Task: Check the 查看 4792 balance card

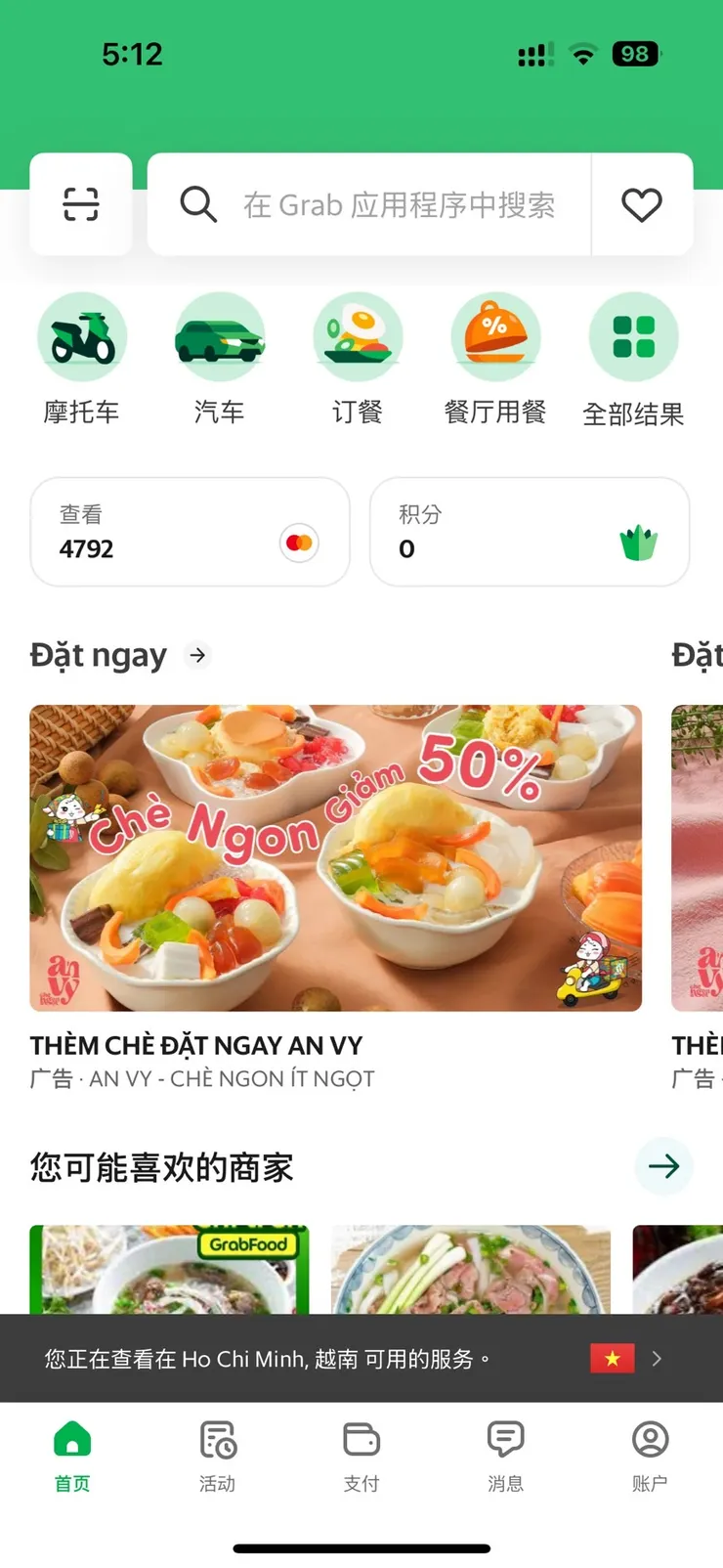Action: (x=190, y=532)
